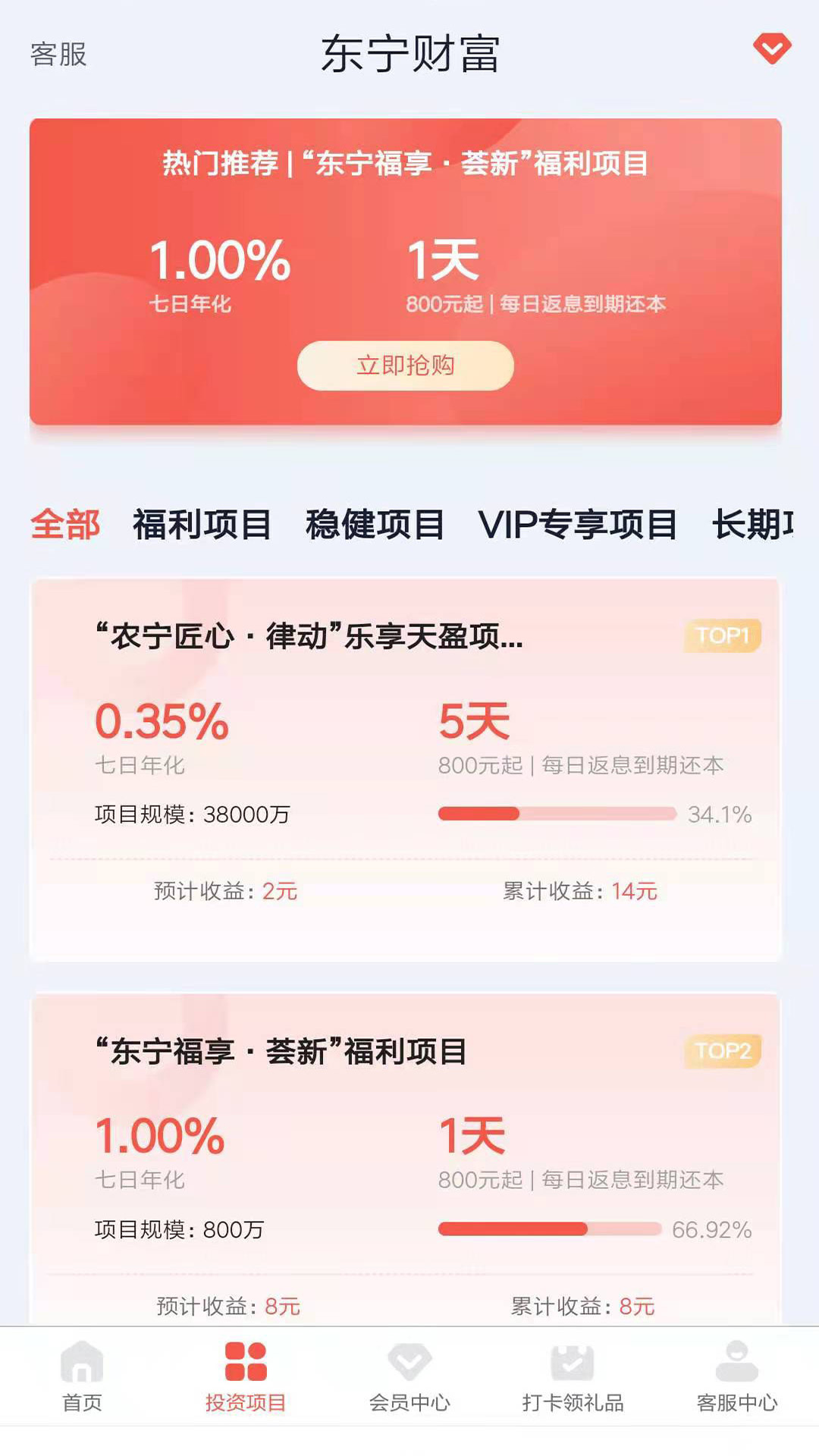Open 客服 in the top bar
The height and width of the screenshot is (1456, 819).
(58, 55)
